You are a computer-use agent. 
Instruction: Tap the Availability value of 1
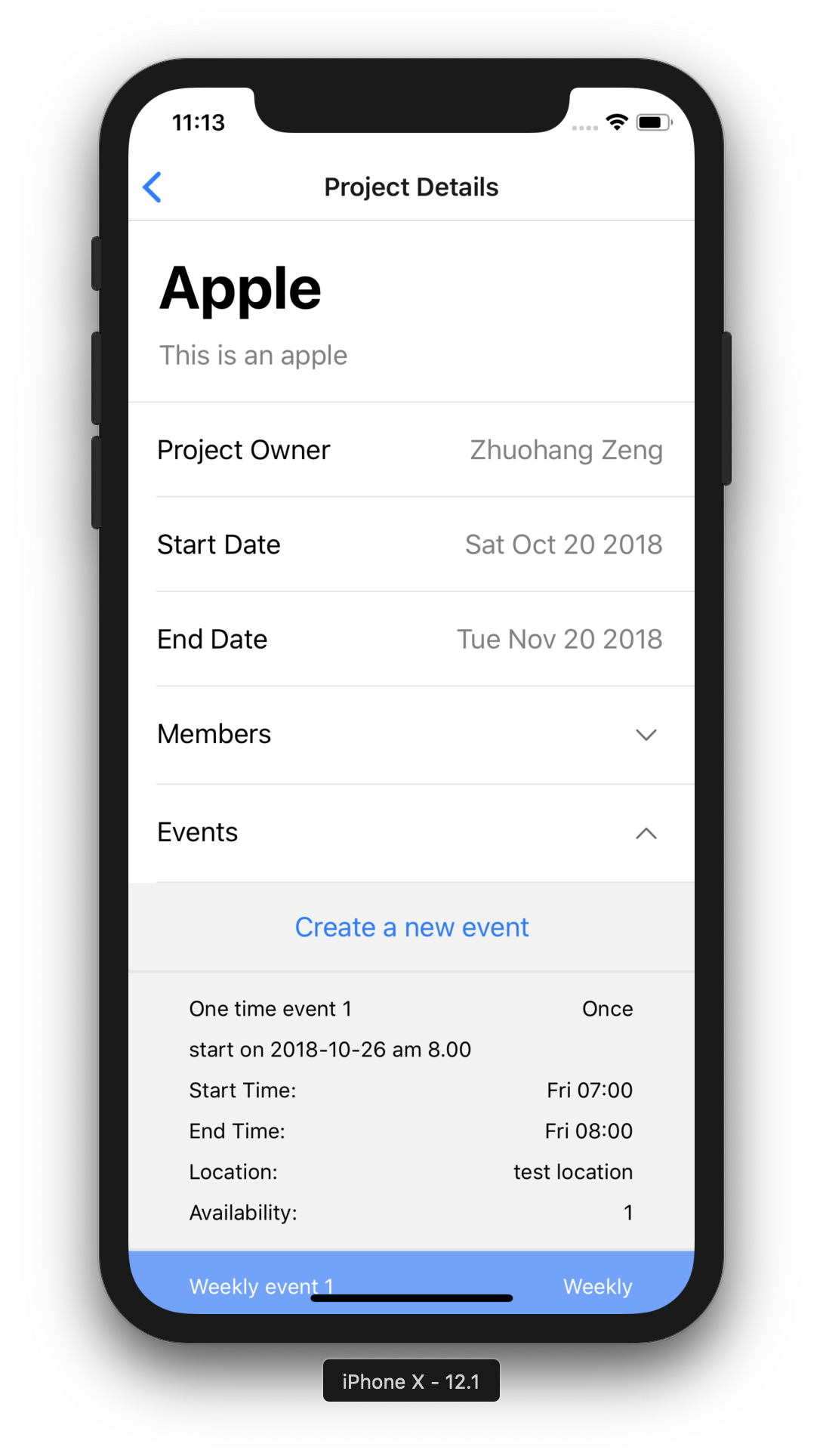pos(627,1213)
